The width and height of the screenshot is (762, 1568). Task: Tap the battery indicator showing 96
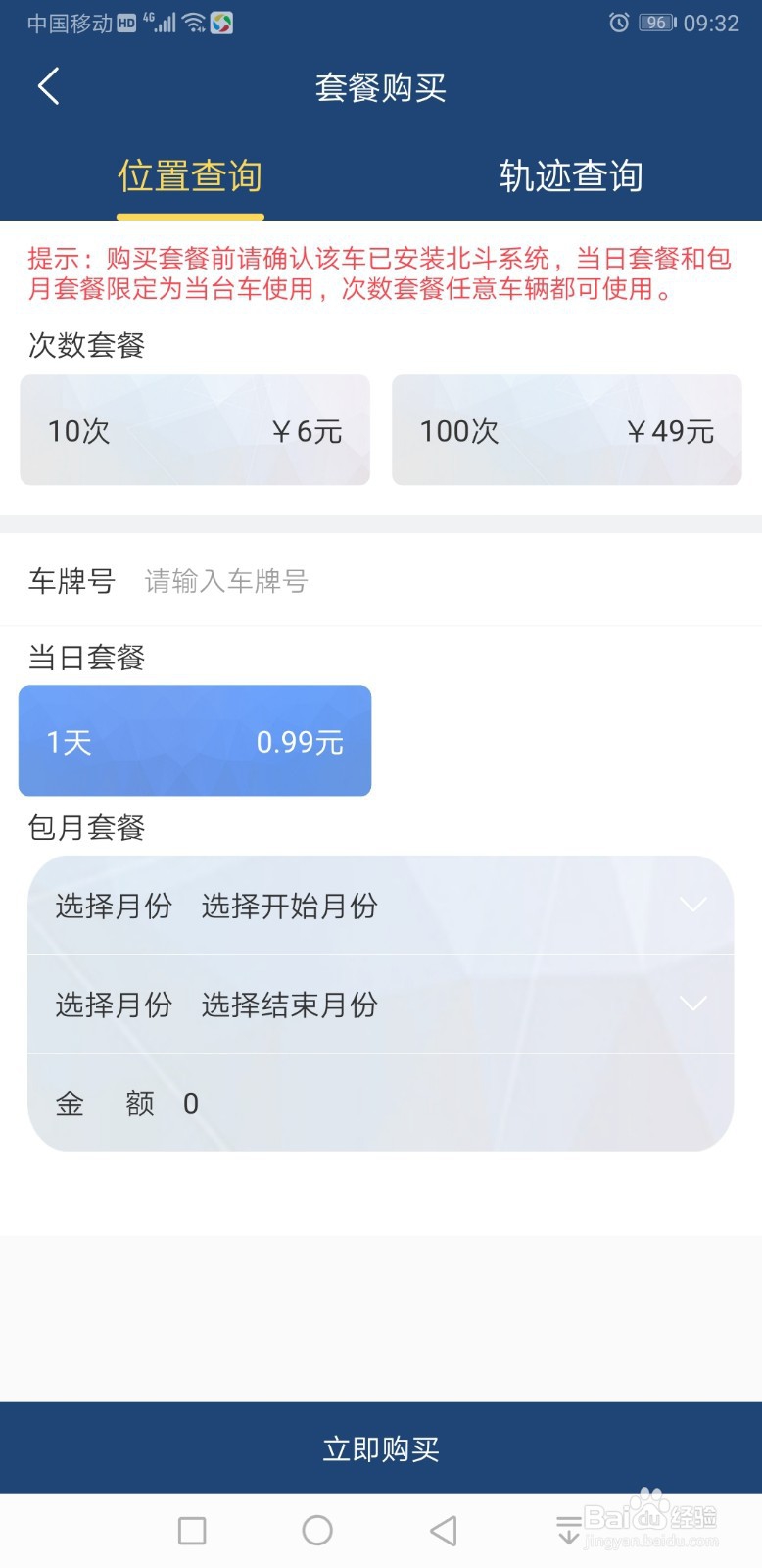click(657, 22)
